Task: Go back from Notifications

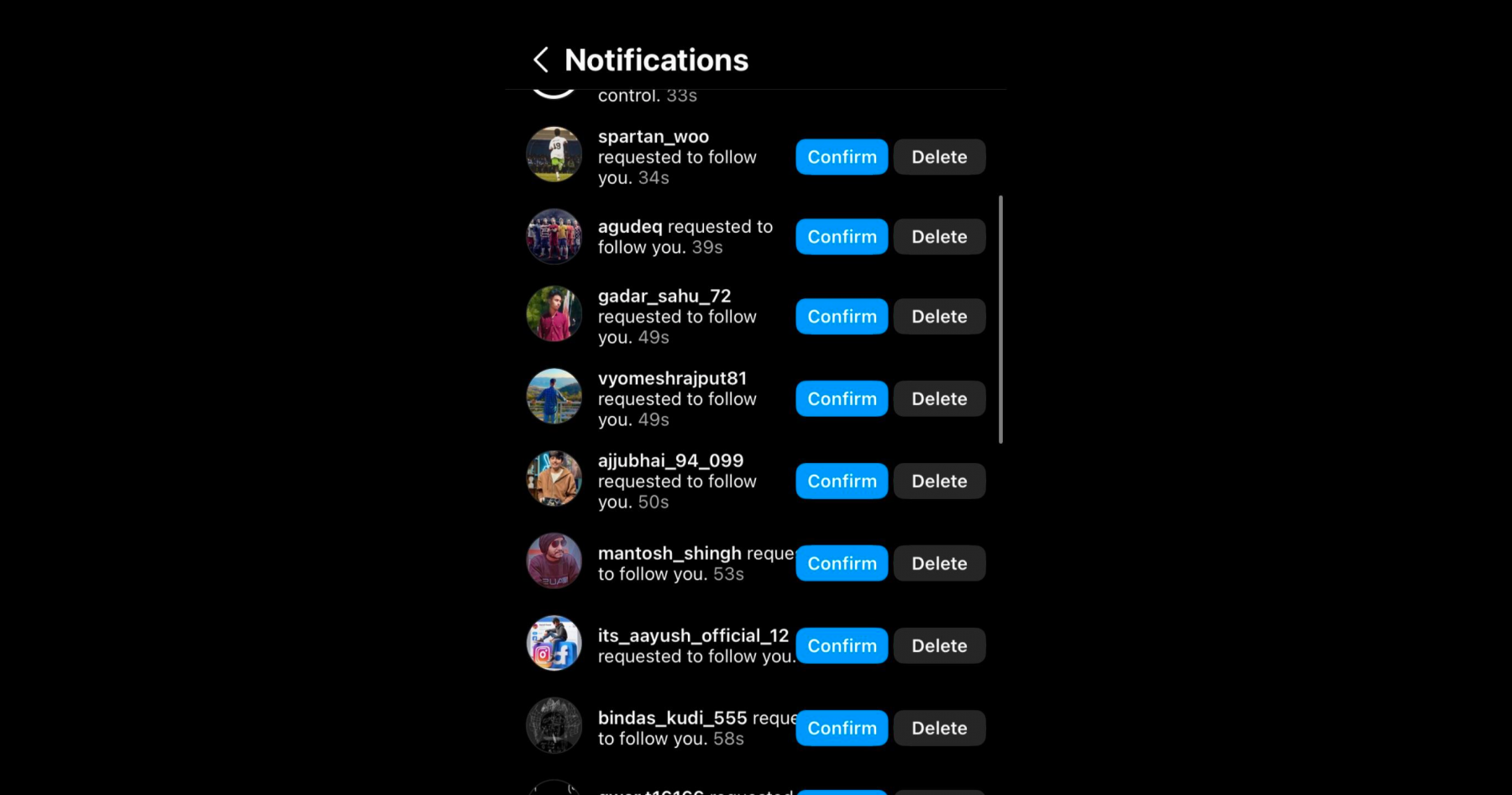Action: (x=541, y=60)
